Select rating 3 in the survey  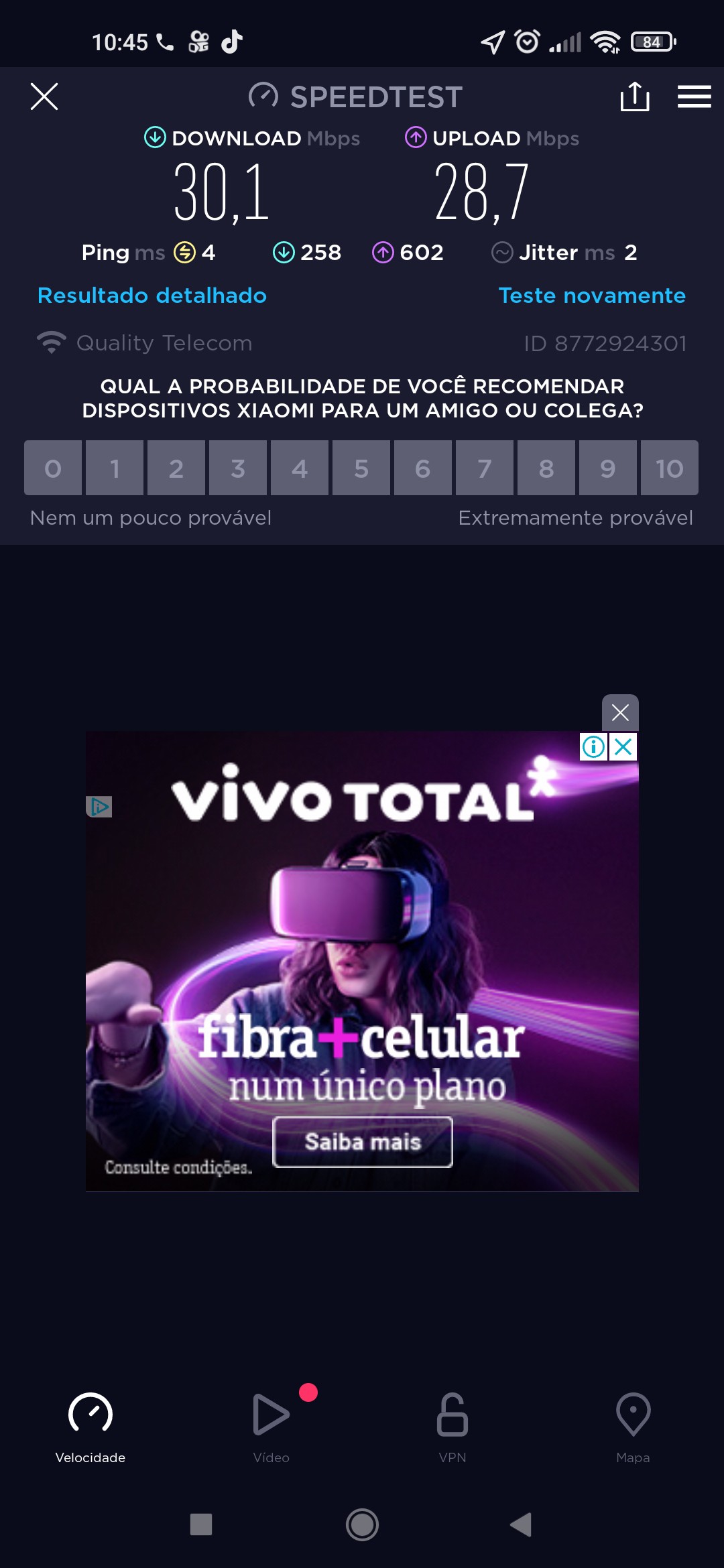(238, 468)
